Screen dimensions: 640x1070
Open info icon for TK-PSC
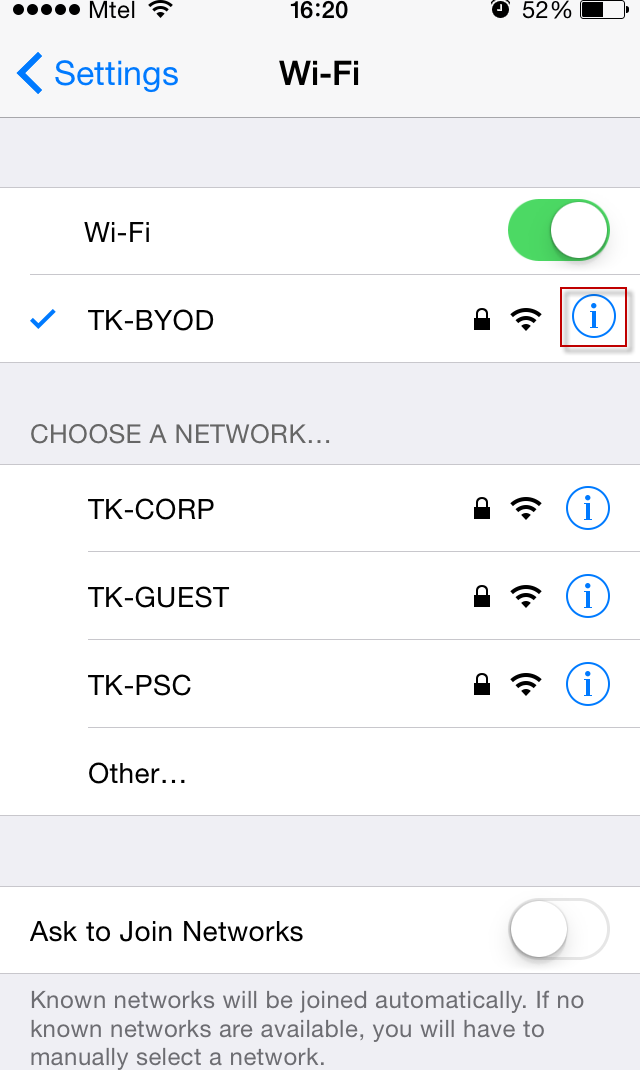587,684
